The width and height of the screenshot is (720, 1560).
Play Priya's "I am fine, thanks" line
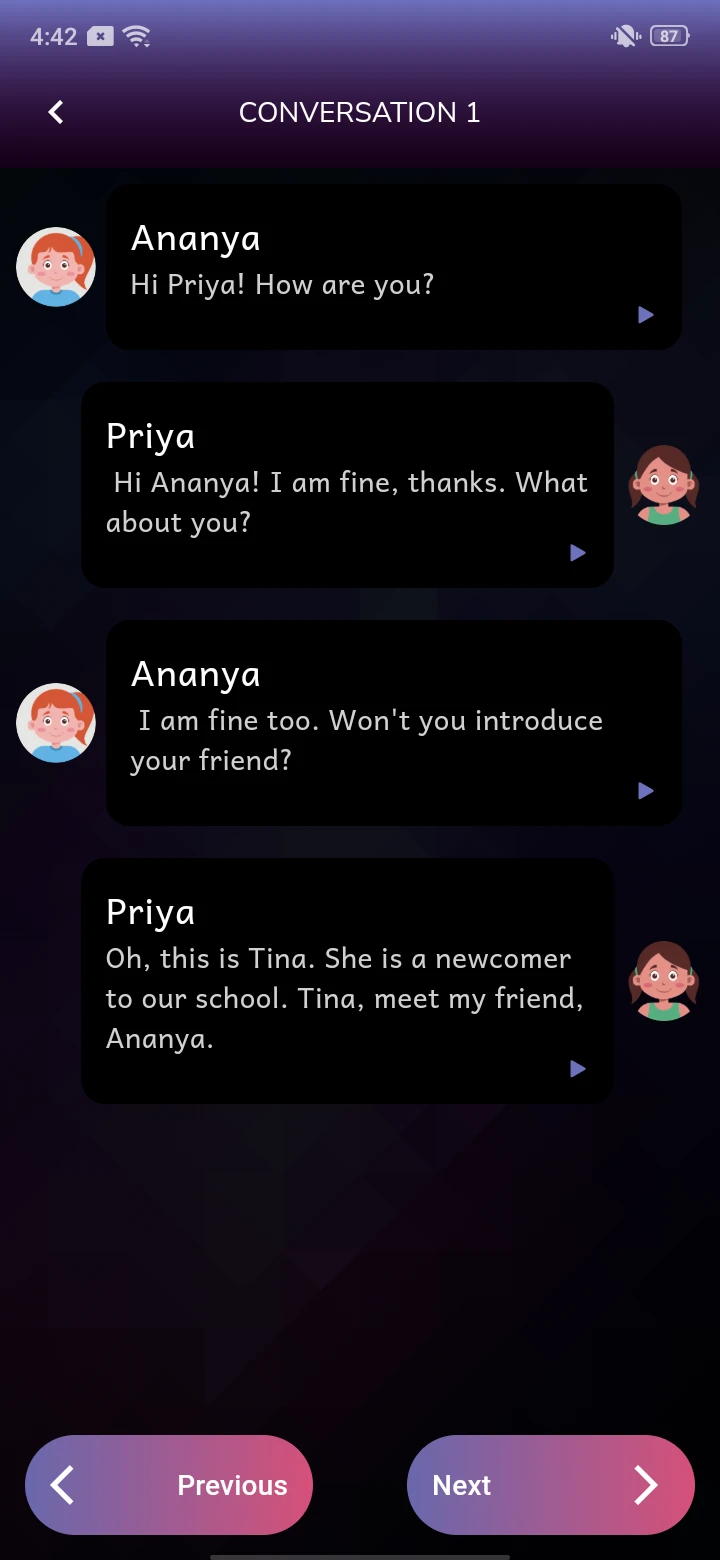click(x=577, y=553)
